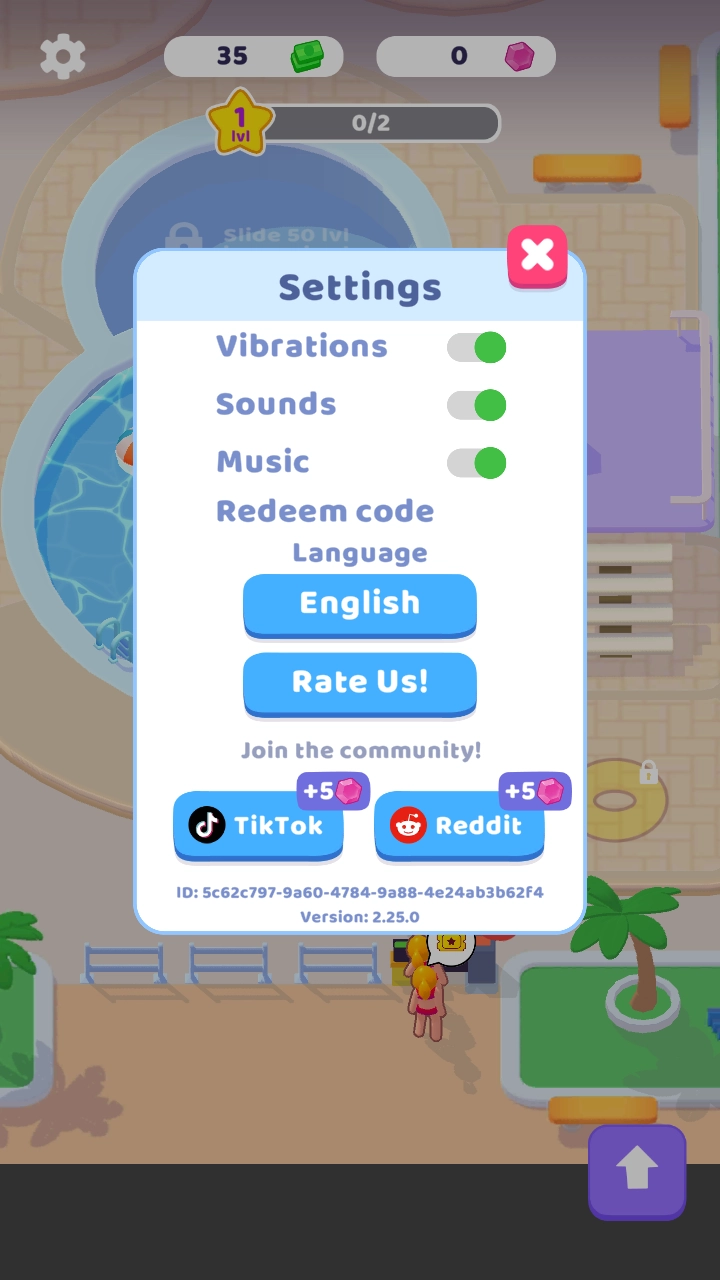Switch off Music
The image size is (720, 1280).
(x=477, y=463)
